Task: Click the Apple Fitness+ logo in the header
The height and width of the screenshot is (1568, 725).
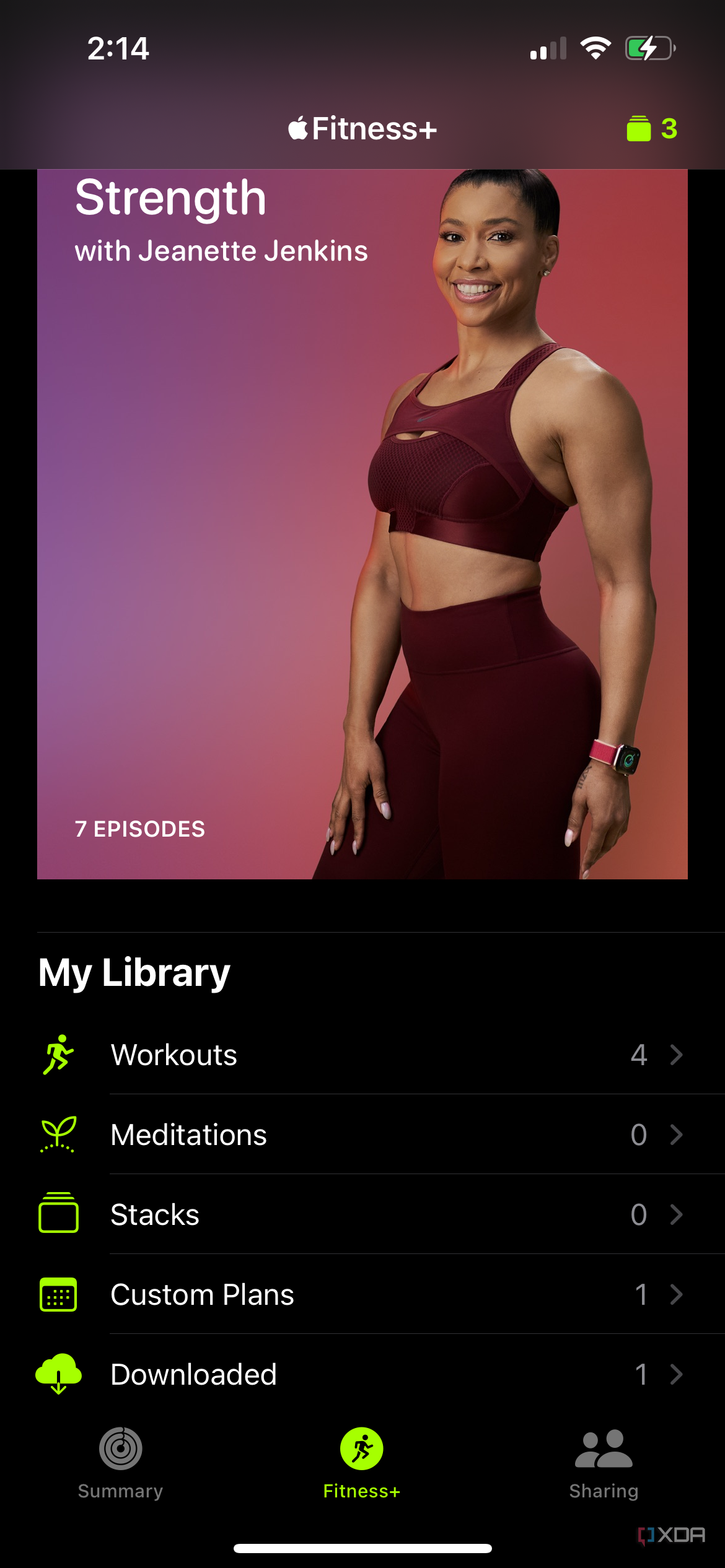Action: click(362, 128)
